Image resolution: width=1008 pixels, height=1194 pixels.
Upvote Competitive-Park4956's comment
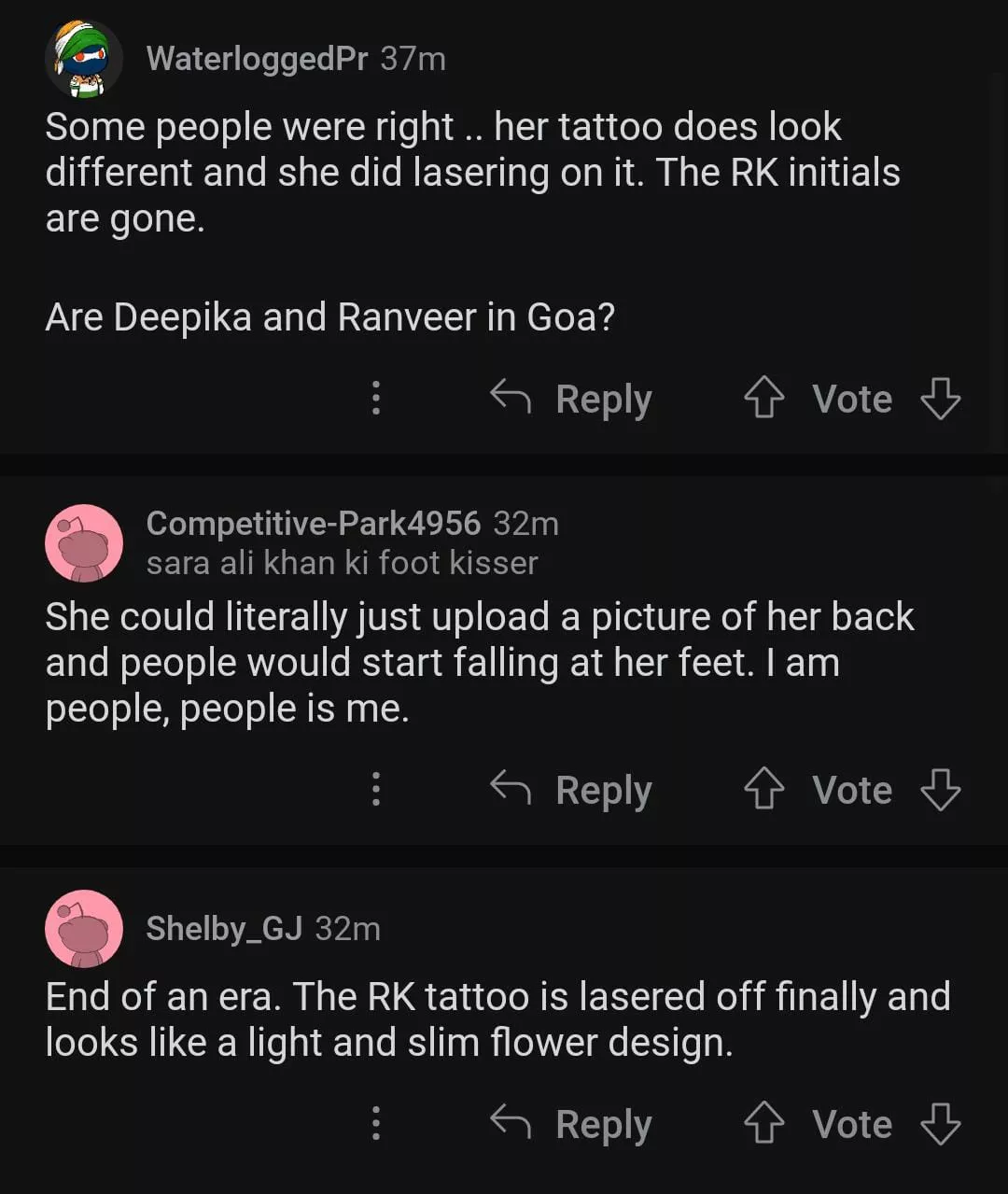coord(763,790)
